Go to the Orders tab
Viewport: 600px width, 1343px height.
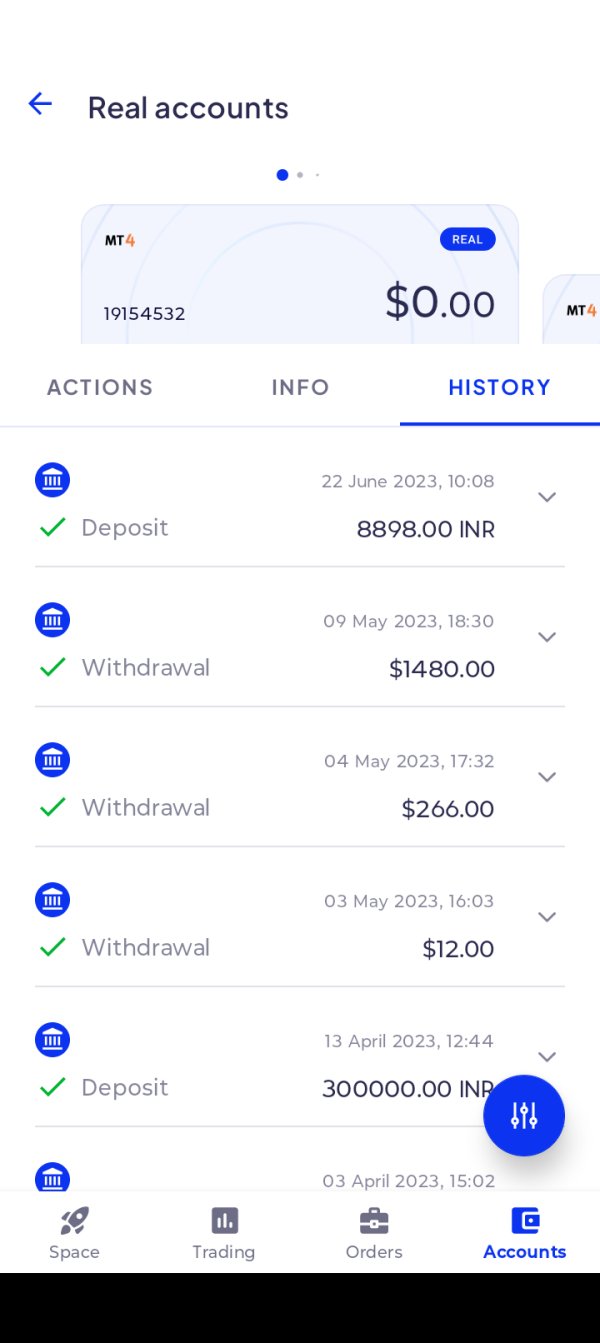(374, 1232)
